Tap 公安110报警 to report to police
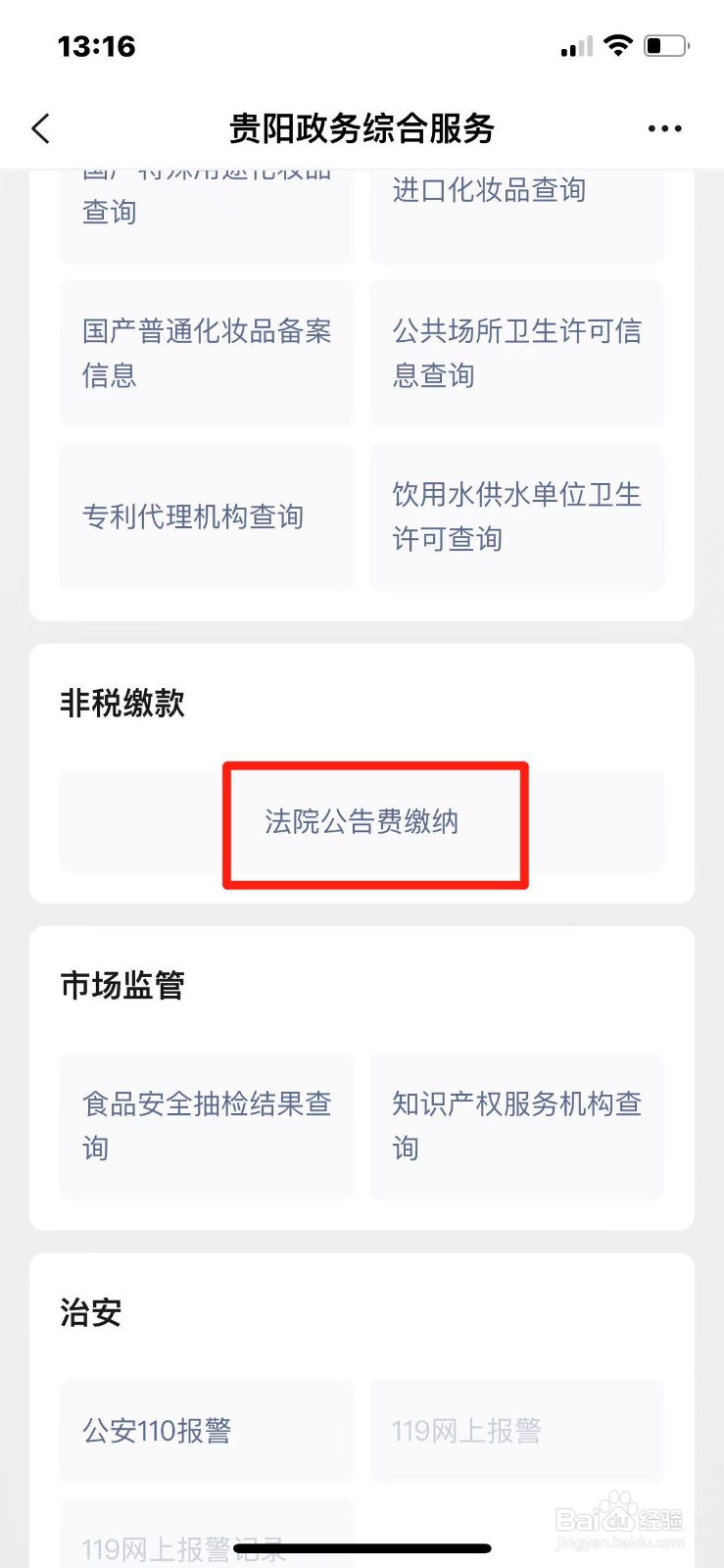 pos(206,1431)
